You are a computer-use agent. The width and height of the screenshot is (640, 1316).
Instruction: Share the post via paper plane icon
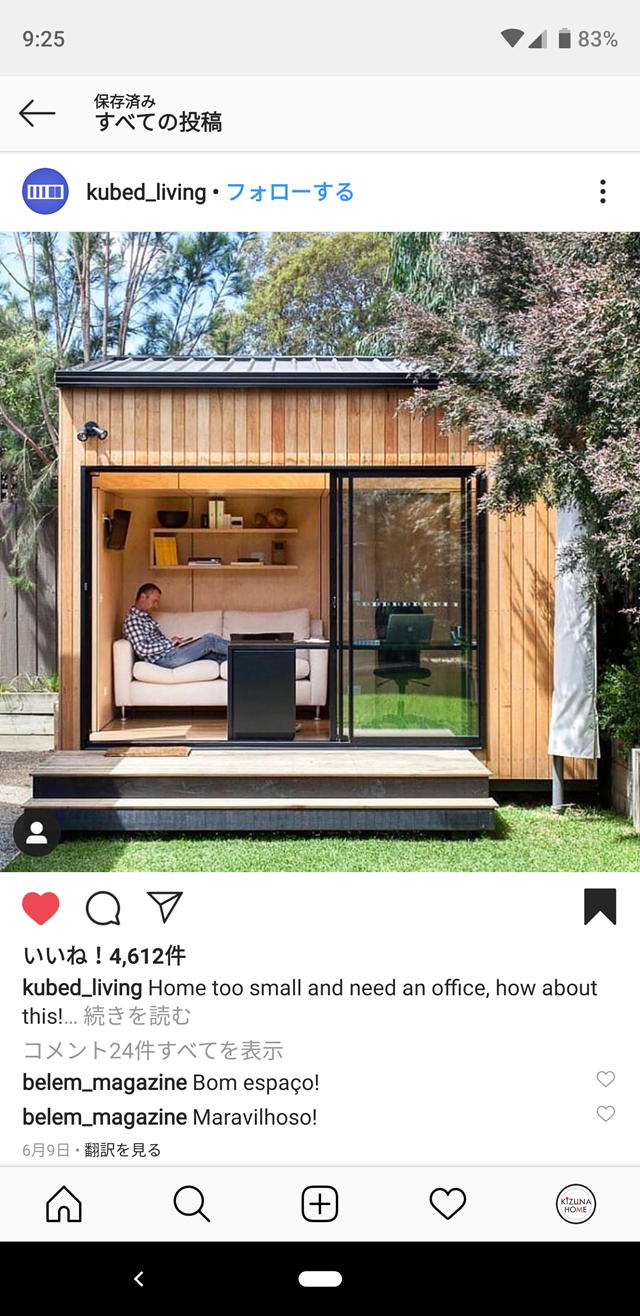point(165,907)
